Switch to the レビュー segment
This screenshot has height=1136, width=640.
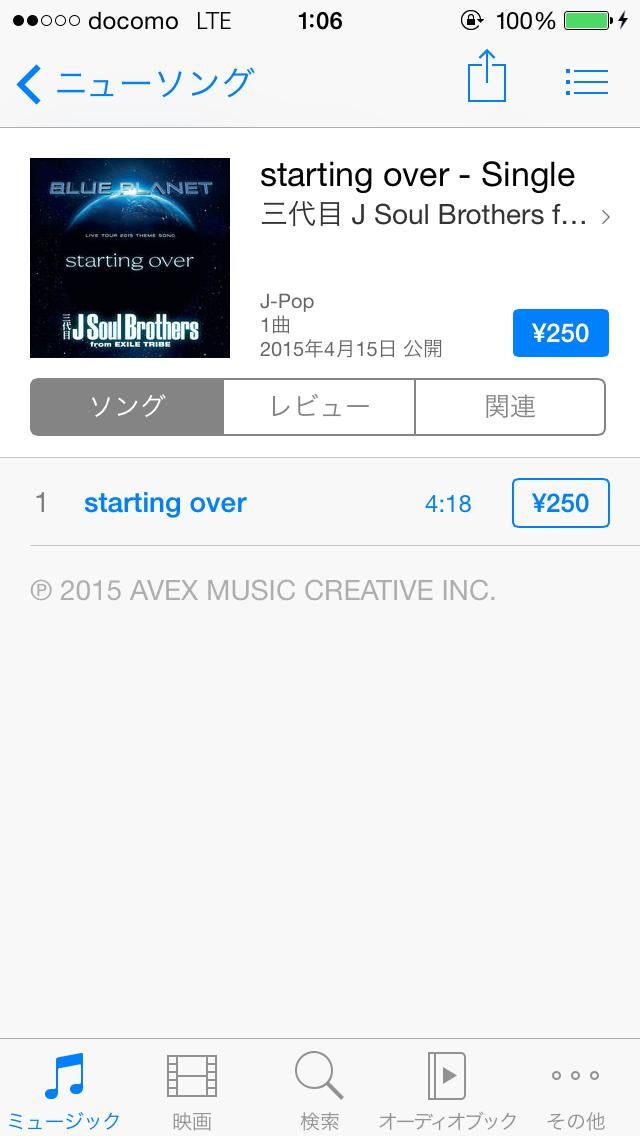[319, 407]
